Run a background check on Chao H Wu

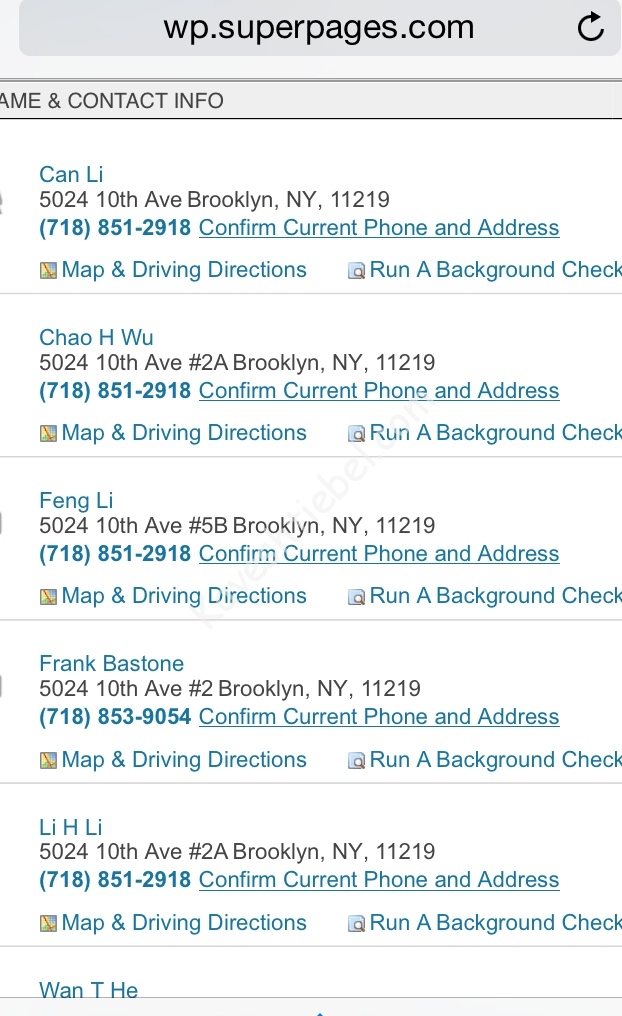click(x=495, y=433)
